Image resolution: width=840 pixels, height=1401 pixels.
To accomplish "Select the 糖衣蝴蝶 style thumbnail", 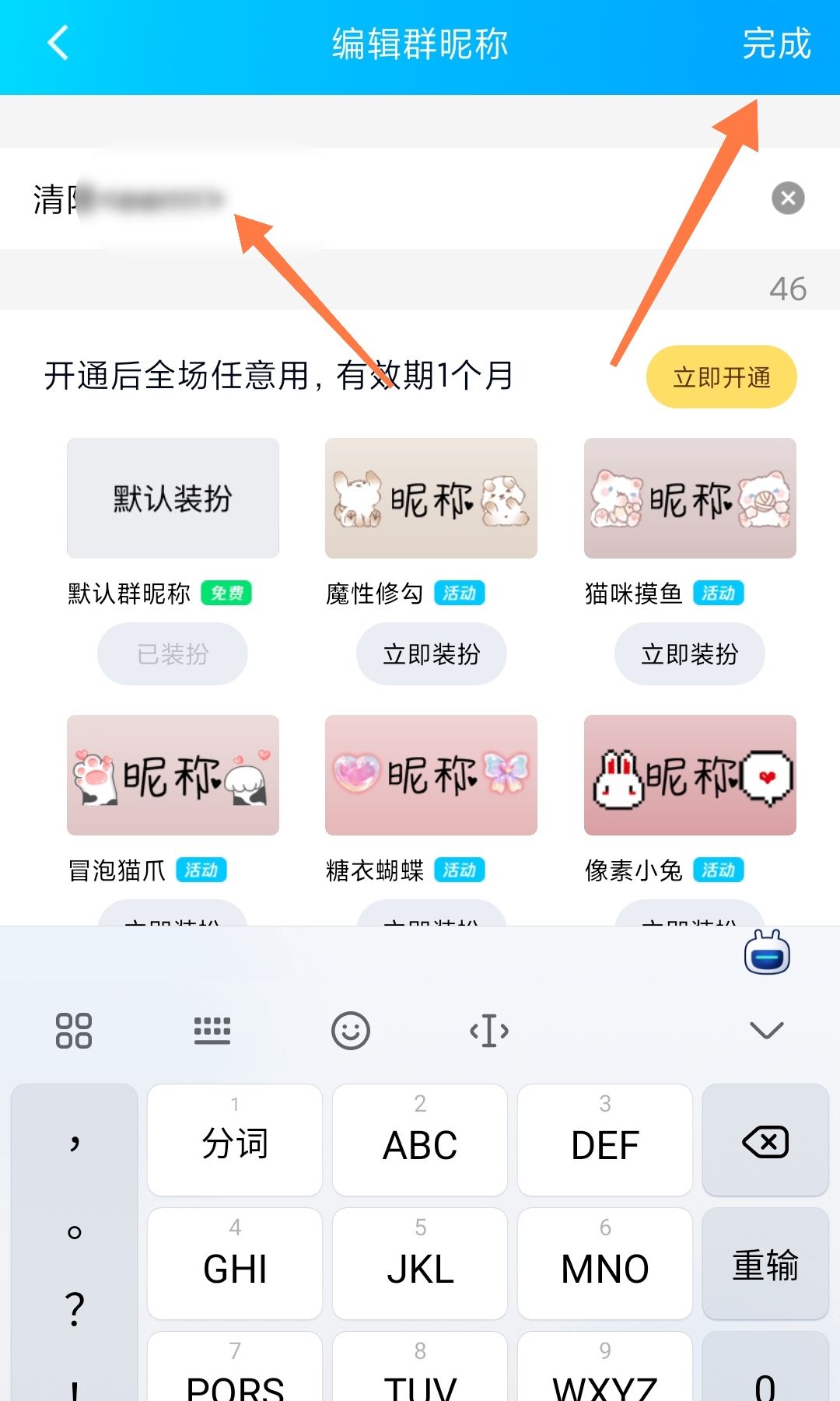I will pyautogui.click(x=431, y=776).
